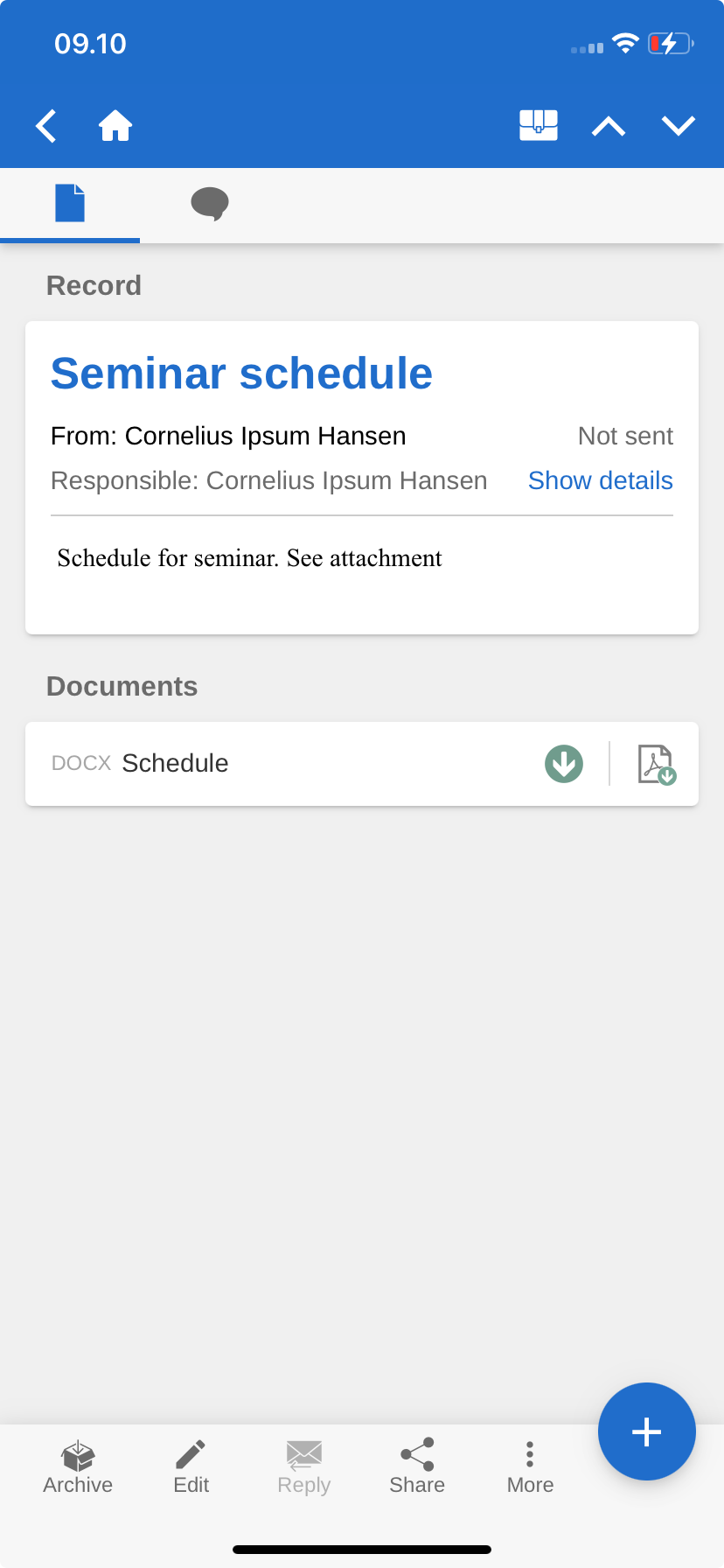Download the Schedule document
724x1568 pixels.
[x=564, y=764]
